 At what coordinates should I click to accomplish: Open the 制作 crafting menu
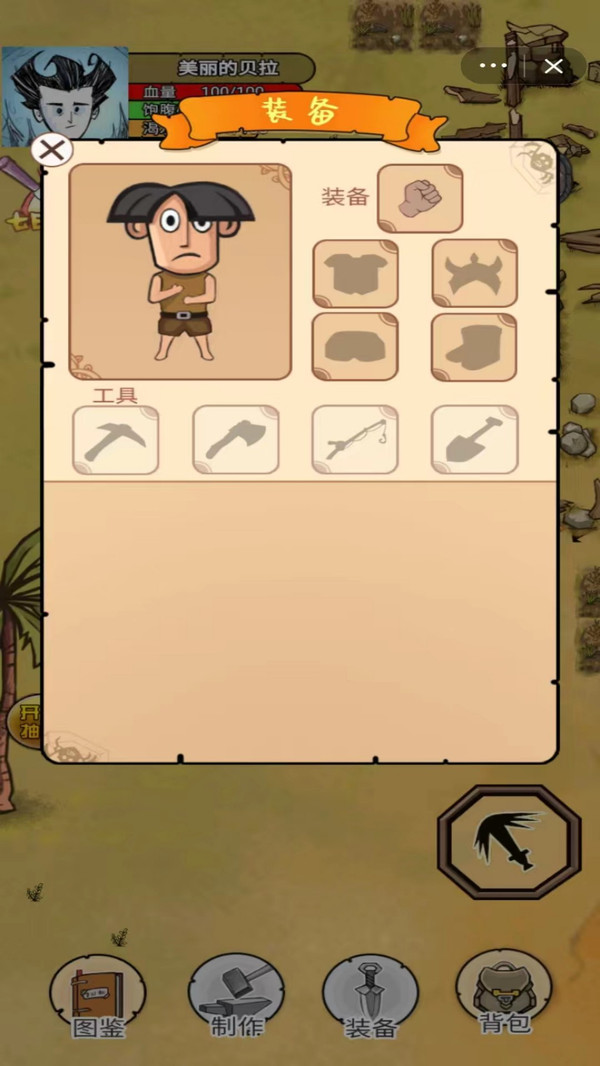[x=236, y=995]
